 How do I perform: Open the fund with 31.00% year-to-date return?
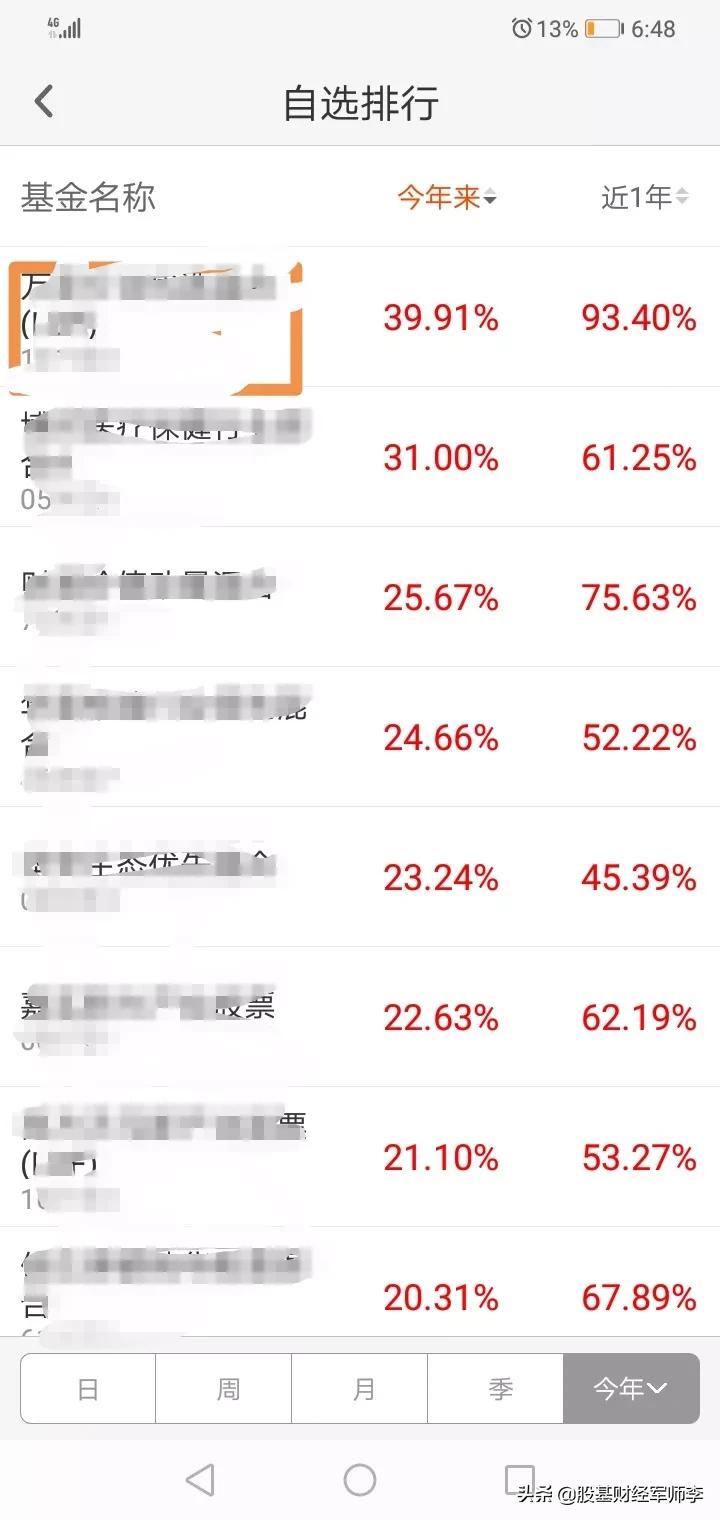[360, 457]
